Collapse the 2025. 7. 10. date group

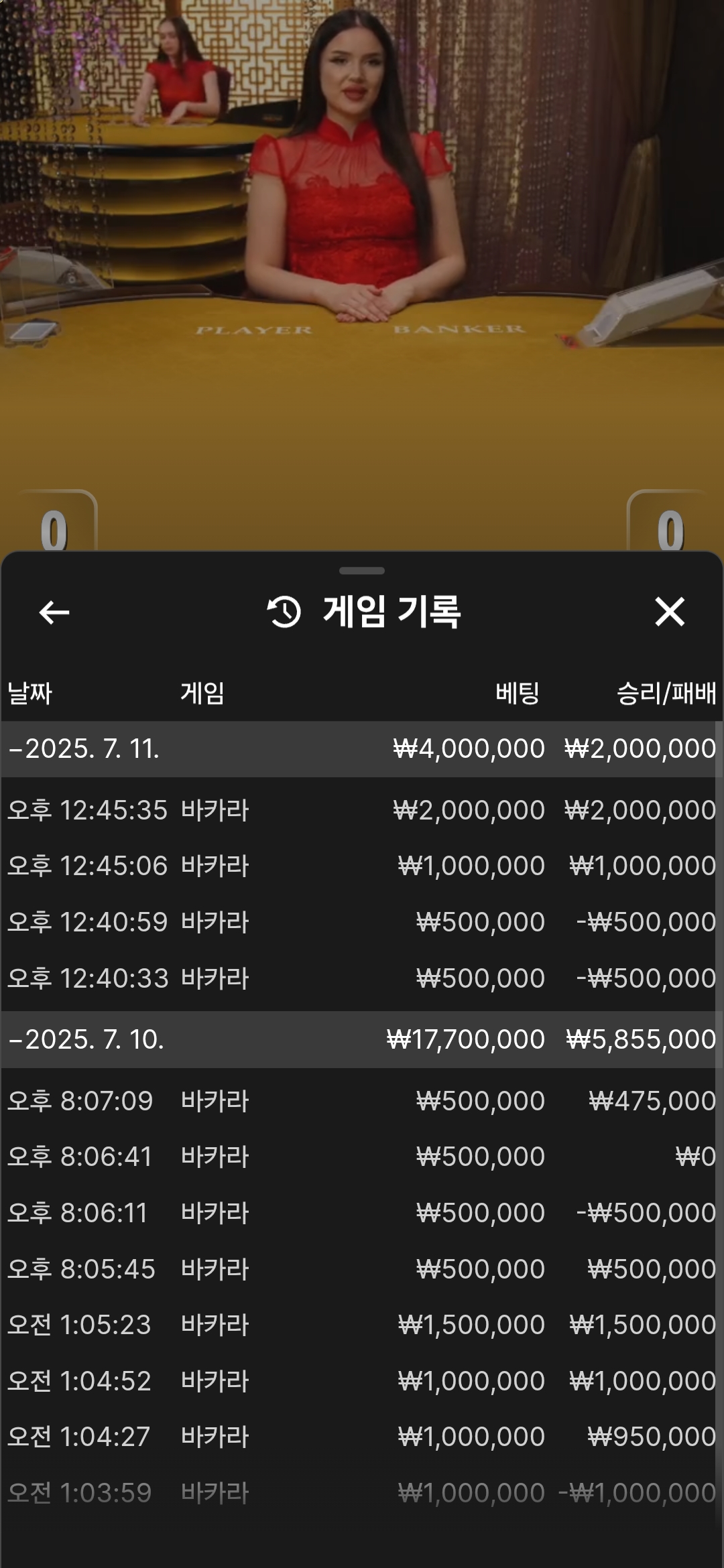pyautogui.click(x=359, y=1039)
